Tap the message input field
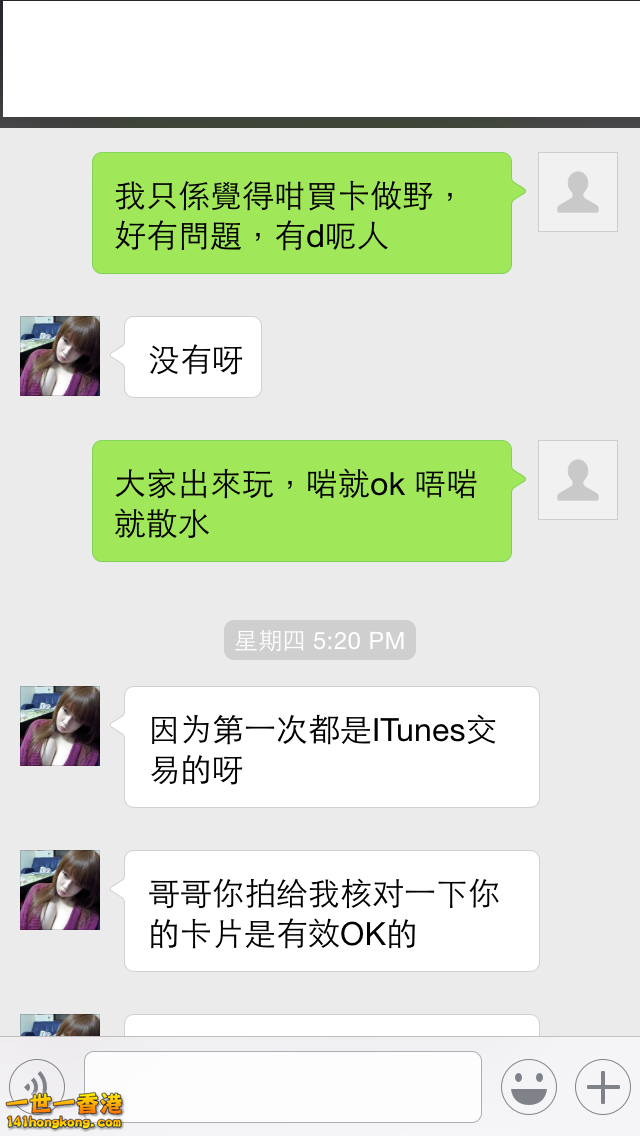The image size is (640, 1136). pyautogui.click(x=282, y=1086)
